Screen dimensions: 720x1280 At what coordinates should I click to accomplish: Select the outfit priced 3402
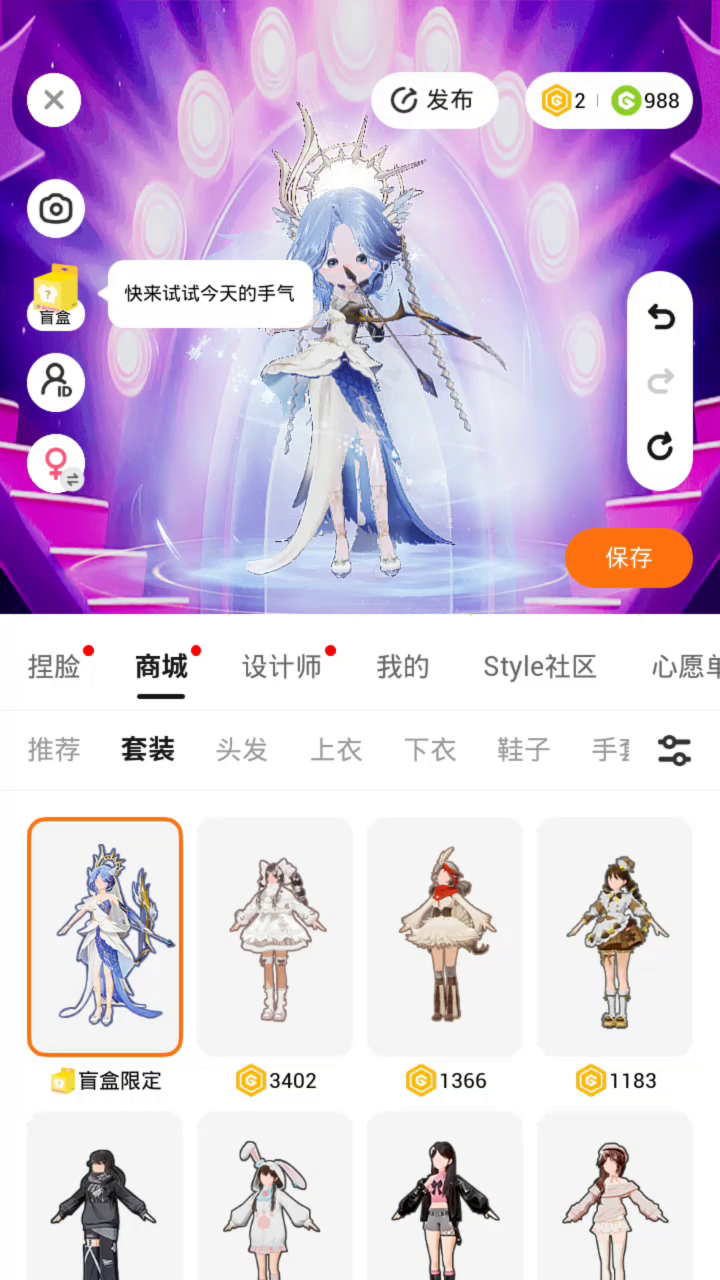coord(275,937)
